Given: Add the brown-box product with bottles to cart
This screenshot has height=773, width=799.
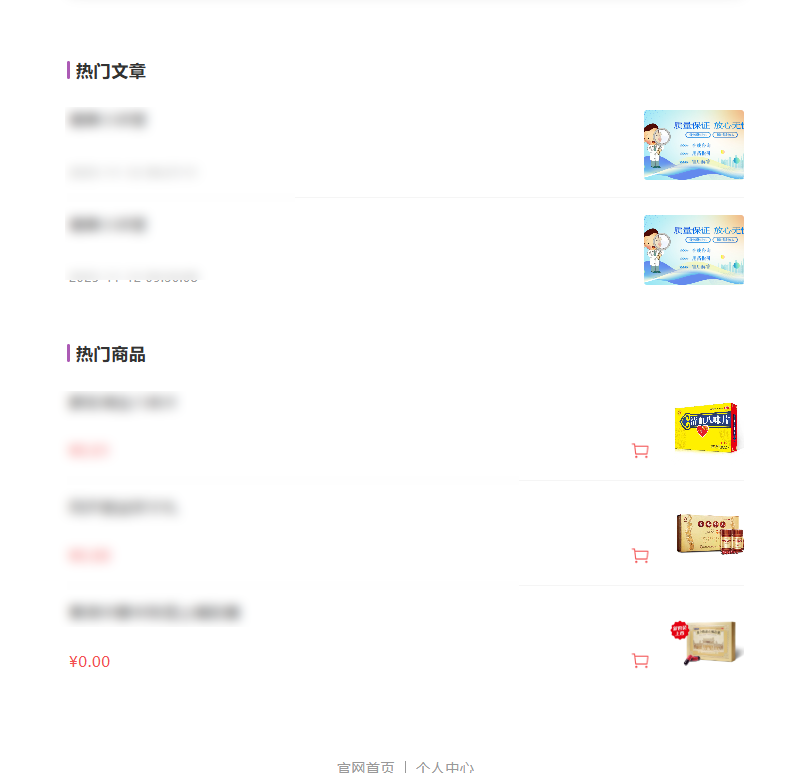Looking at the screenshot, I should (x=640, y=556).
